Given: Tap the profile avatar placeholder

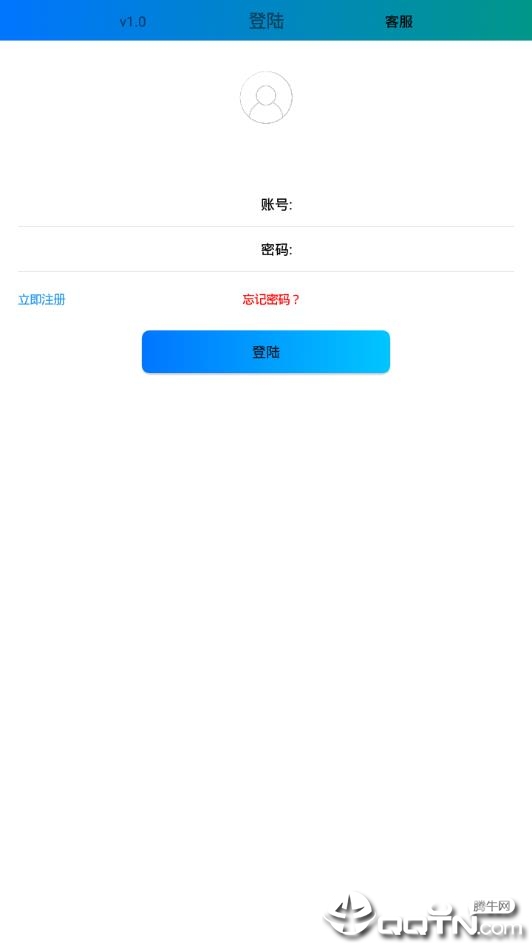Looking at the screenshot, I should [266, 98].
